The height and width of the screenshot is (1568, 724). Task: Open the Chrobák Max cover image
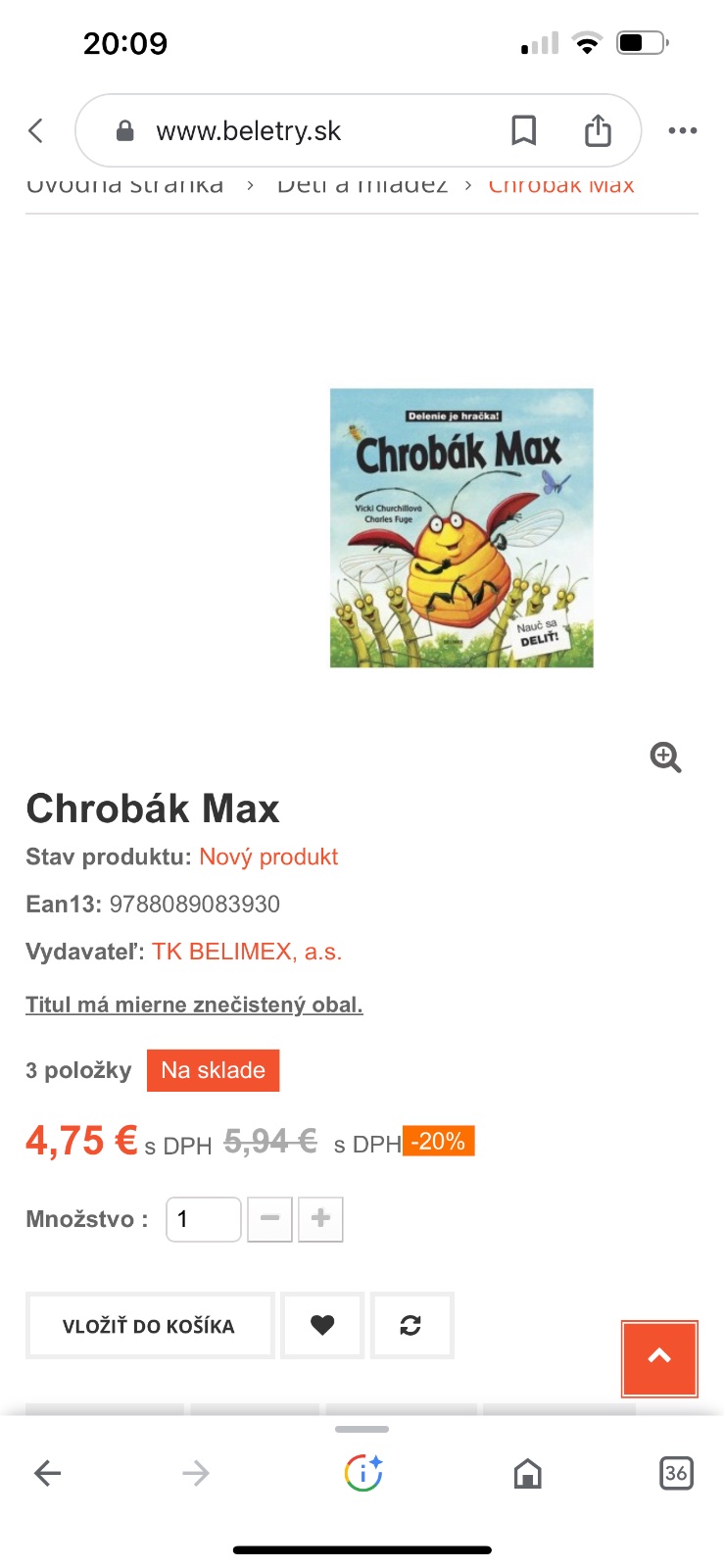click(x=461, y=528)
